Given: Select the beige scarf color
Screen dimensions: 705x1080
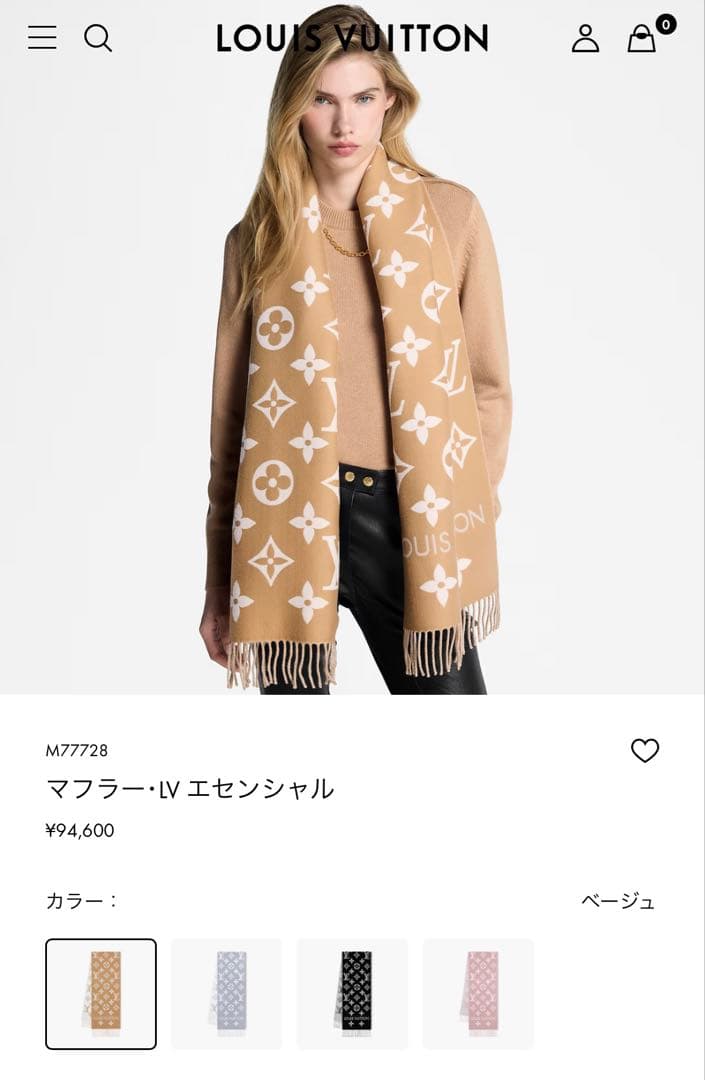Looking at the screenshot, I should 101,993.
